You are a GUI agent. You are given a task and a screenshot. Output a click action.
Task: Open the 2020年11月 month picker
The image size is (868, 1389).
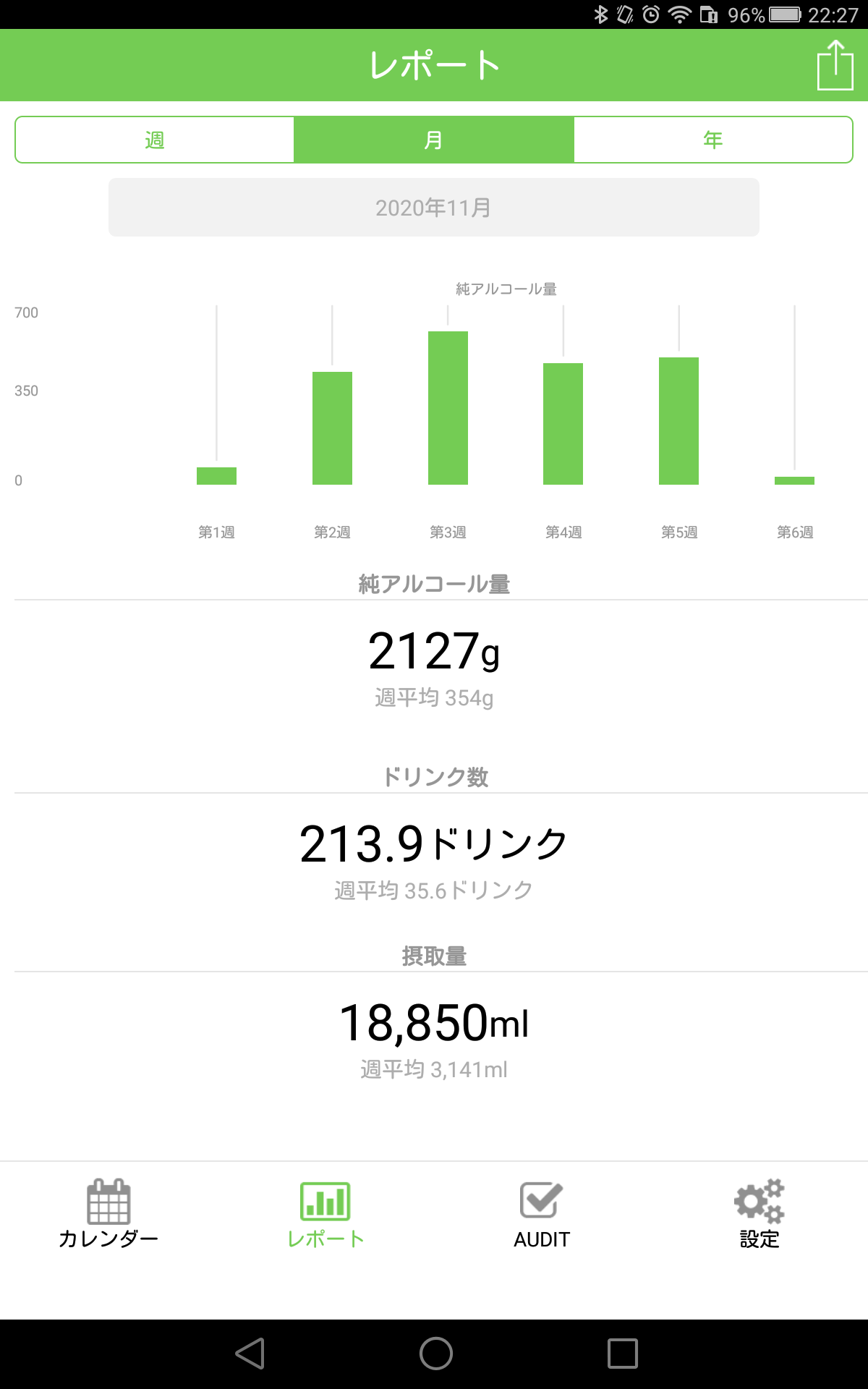(x=434, y=208)
